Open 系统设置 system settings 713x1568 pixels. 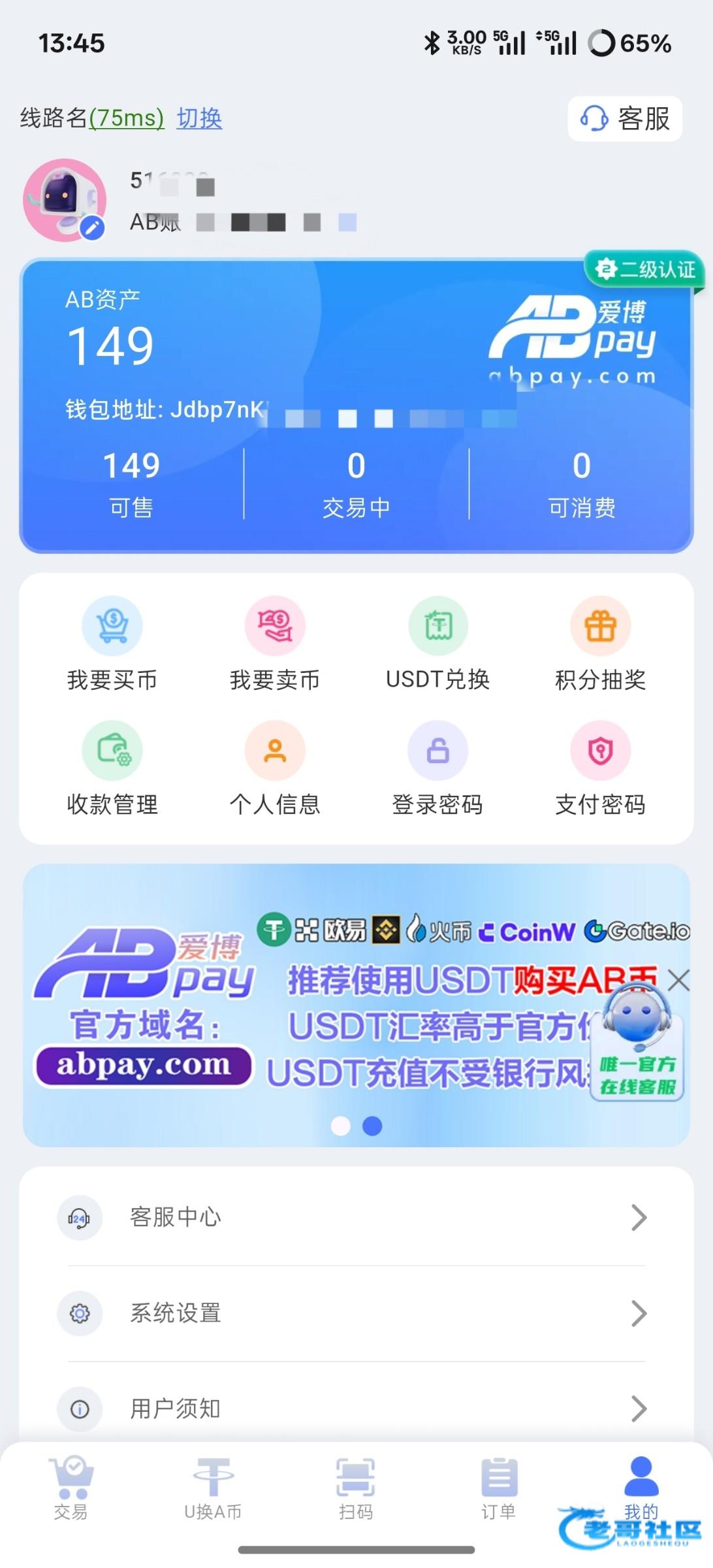point(356,1313)
